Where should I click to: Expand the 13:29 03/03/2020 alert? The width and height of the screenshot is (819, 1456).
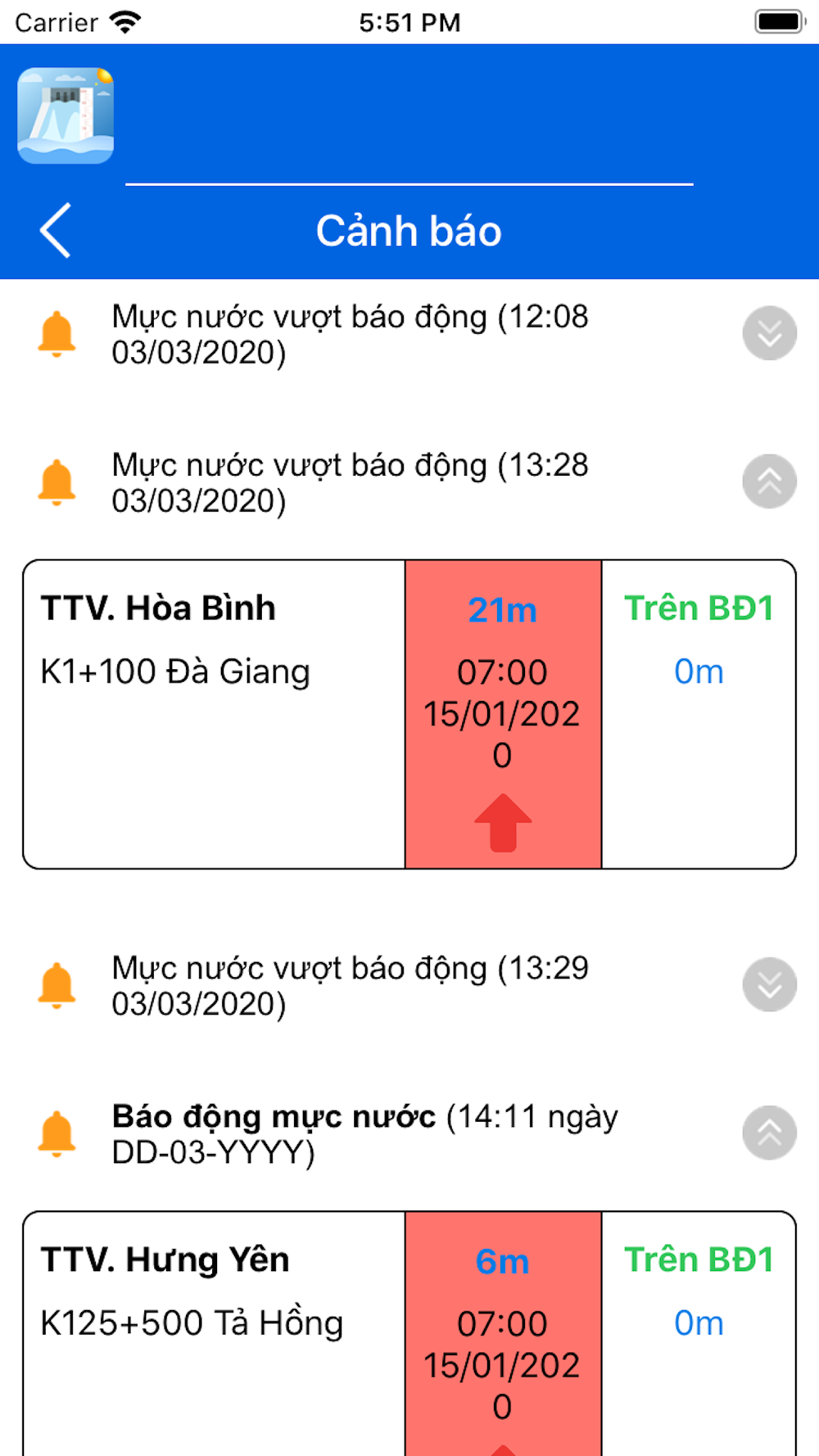tap(769, 984)
